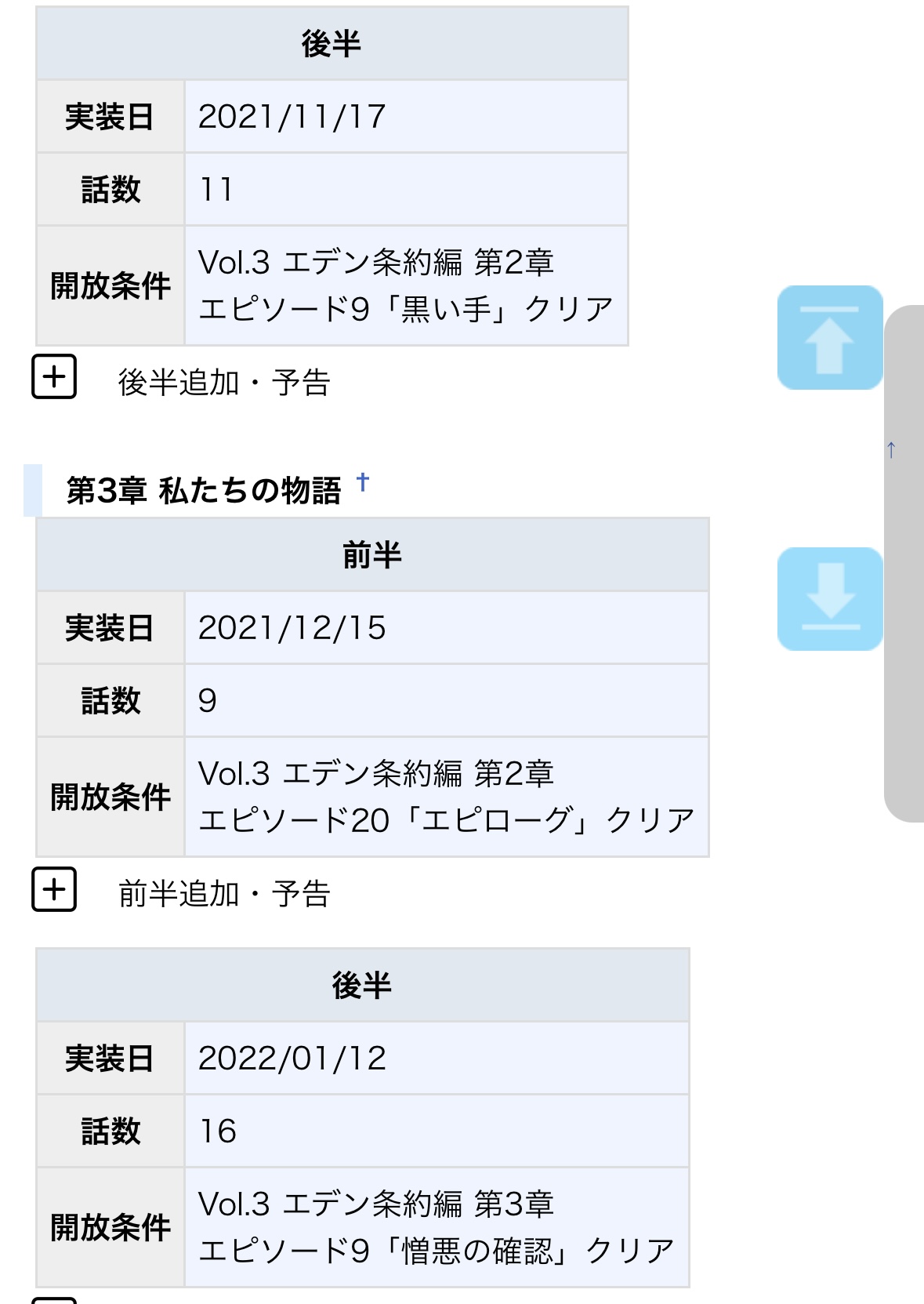Expand the 前半追加・予告 section
The image size is (924, 1304).
point(54,889)
